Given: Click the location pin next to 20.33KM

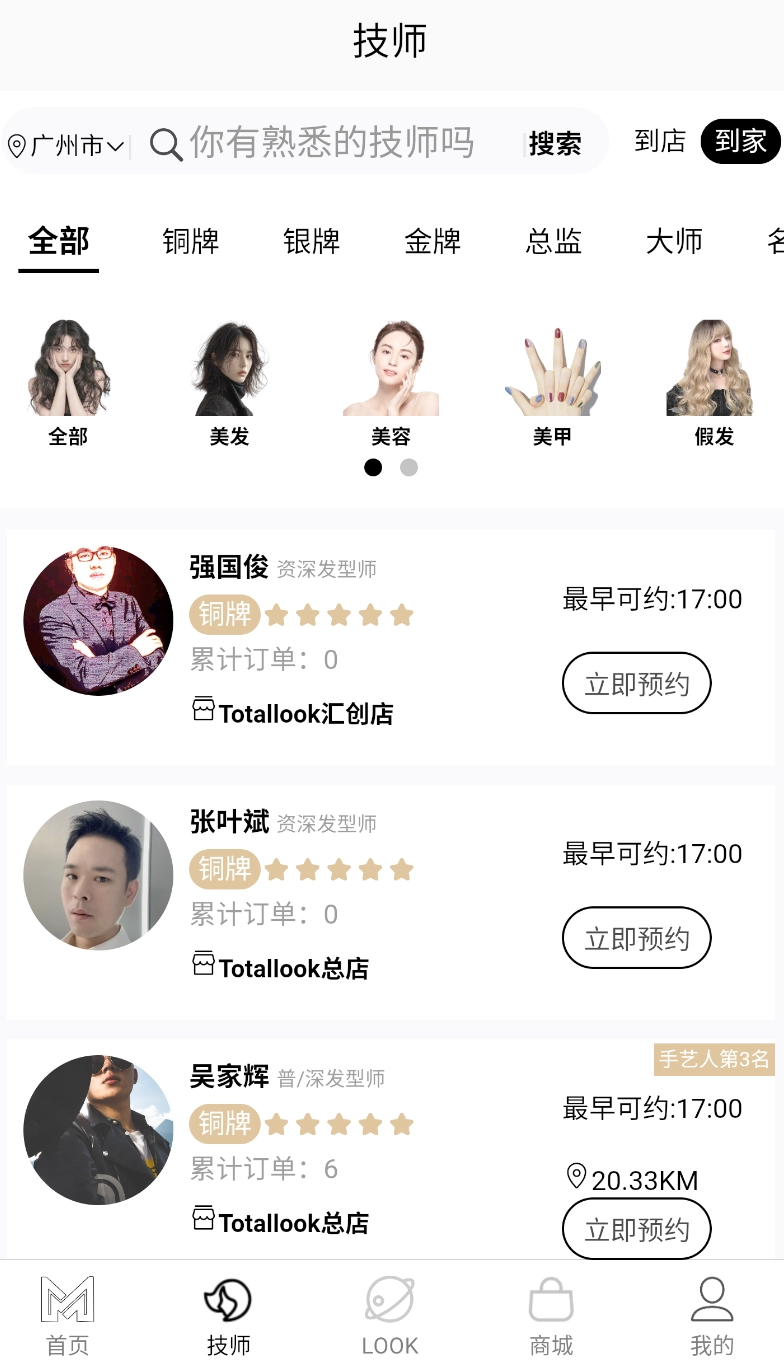Looking at the screenshot, I should point(576,1176).
